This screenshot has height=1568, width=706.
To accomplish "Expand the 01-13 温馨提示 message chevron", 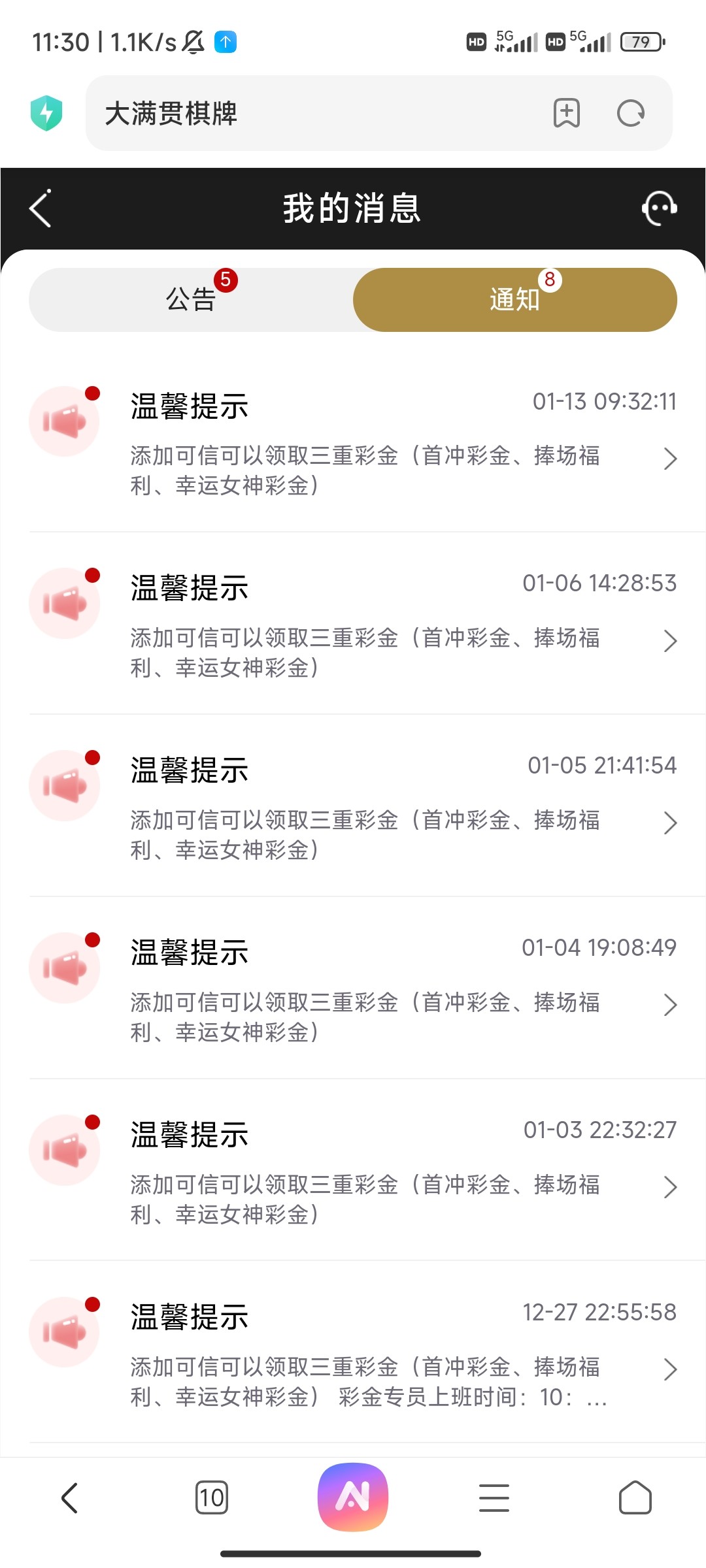I will pos(671,459).
